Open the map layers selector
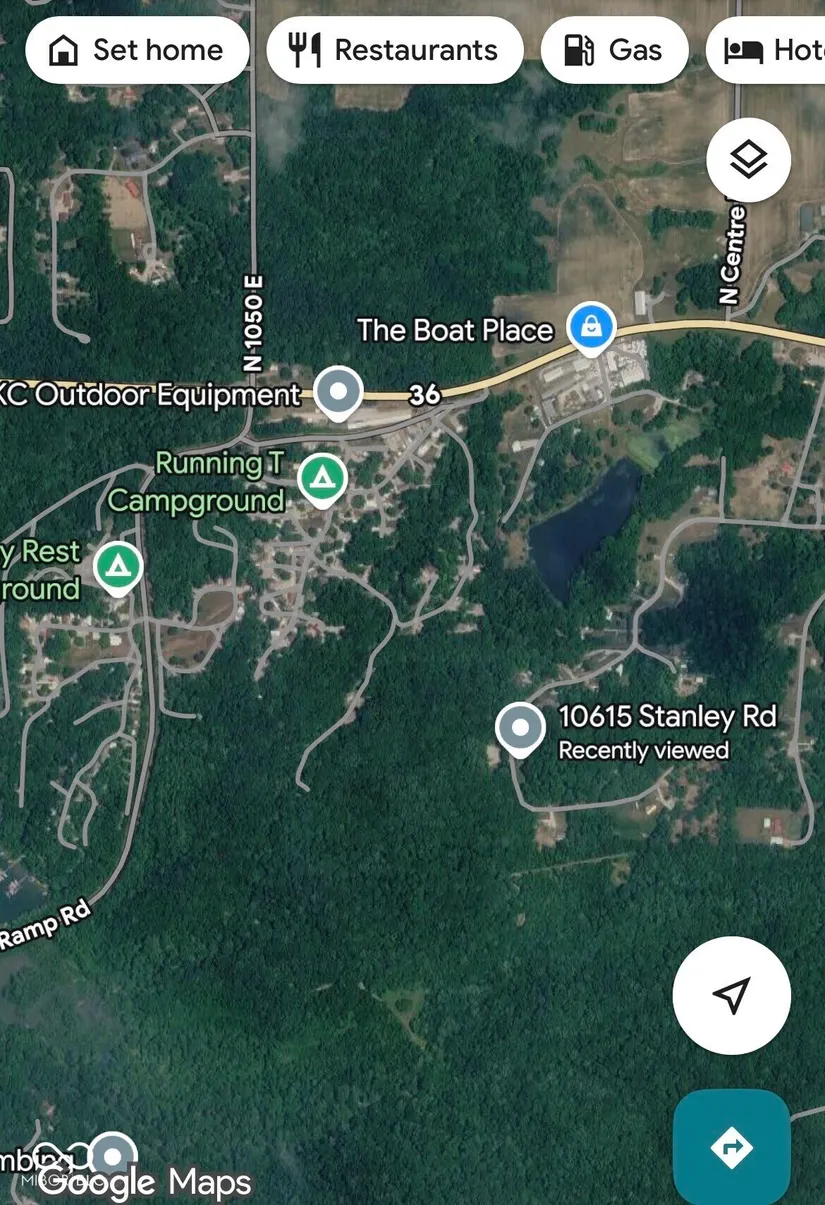Image resolution: width=825 pixels, height=1205 pixels. click(748, 160)
